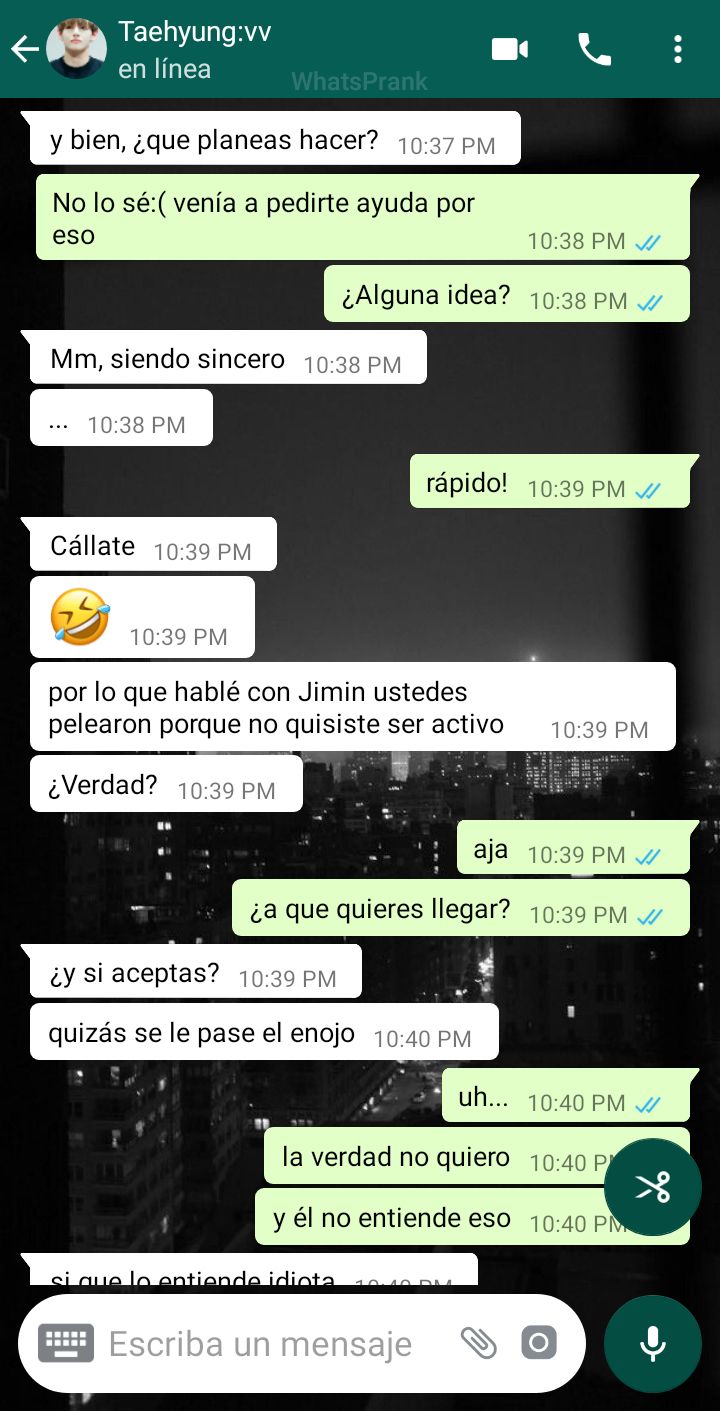Image resolution: width=720 pixels, height=1411 pixels.
Task: Tap the scissors floating button
Action: [653, 1187]
